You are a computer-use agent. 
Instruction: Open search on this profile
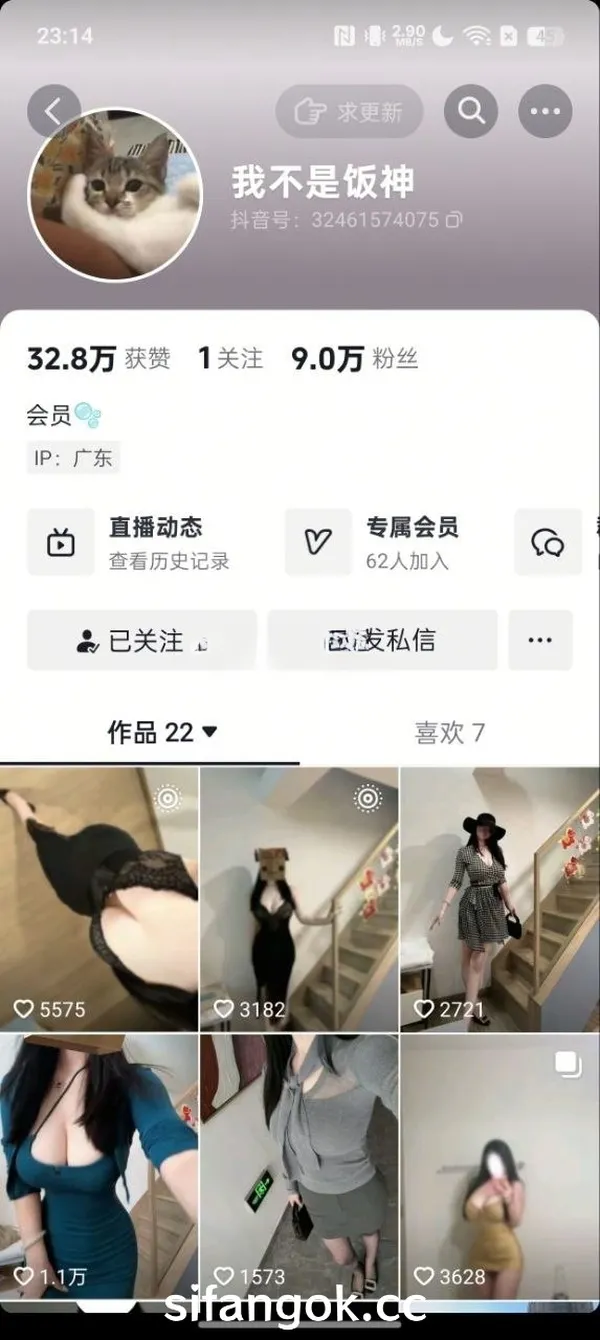(471, 111)
